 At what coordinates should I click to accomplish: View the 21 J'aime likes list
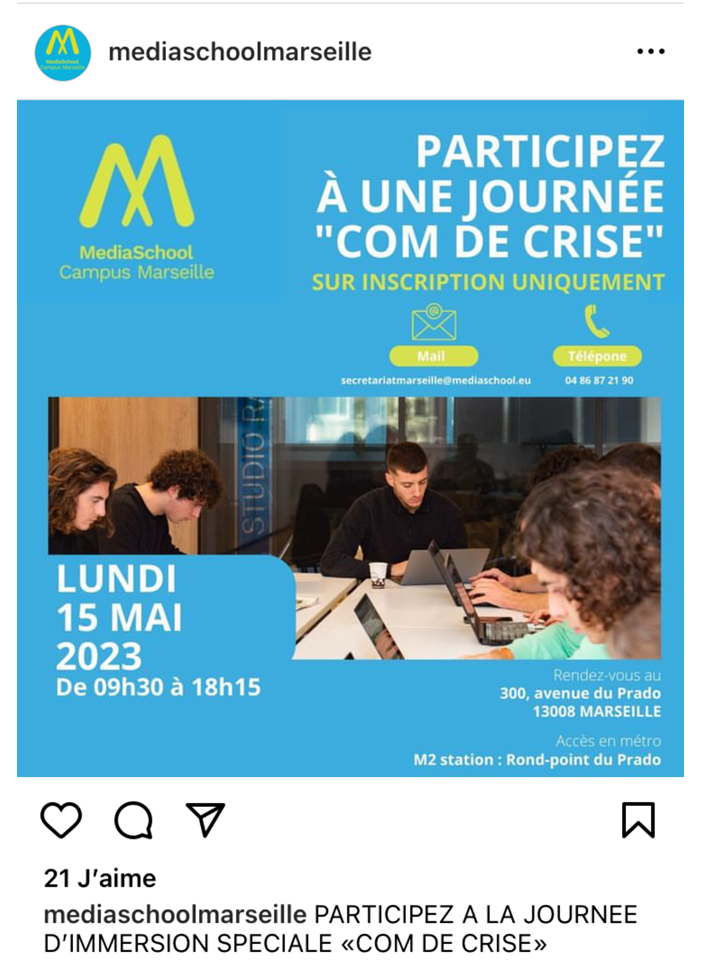tap(100, 878)
